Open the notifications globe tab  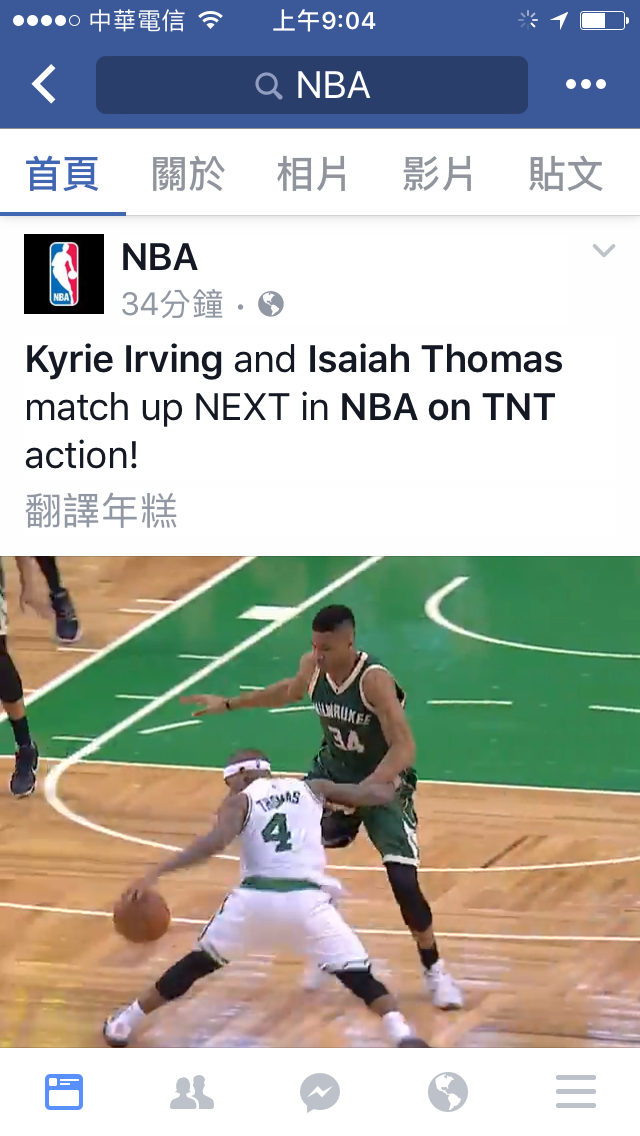coord(448,1092)
